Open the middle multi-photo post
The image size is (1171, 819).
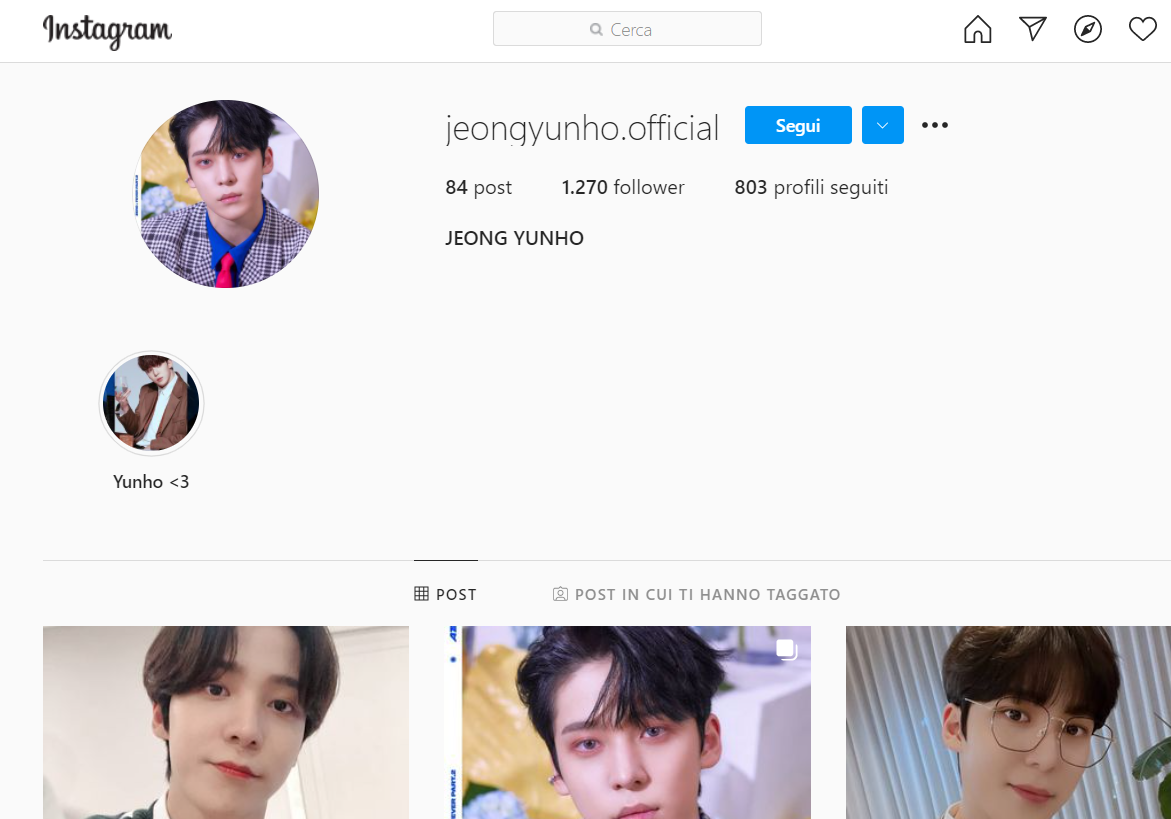click(627, 722)
